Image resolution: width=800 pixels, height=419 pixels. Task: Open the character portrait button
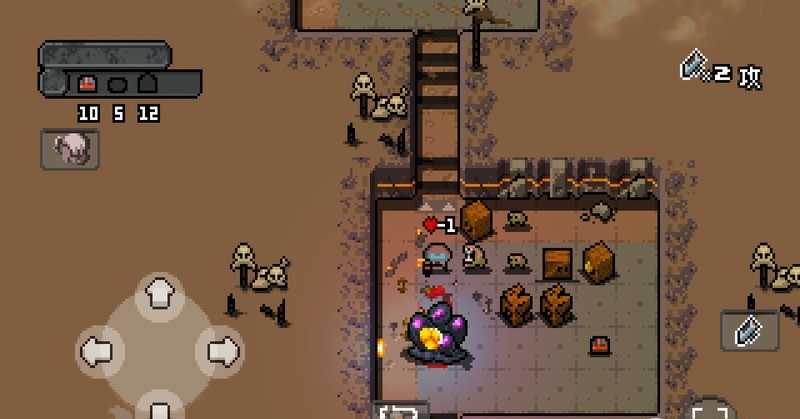(69, 149)
